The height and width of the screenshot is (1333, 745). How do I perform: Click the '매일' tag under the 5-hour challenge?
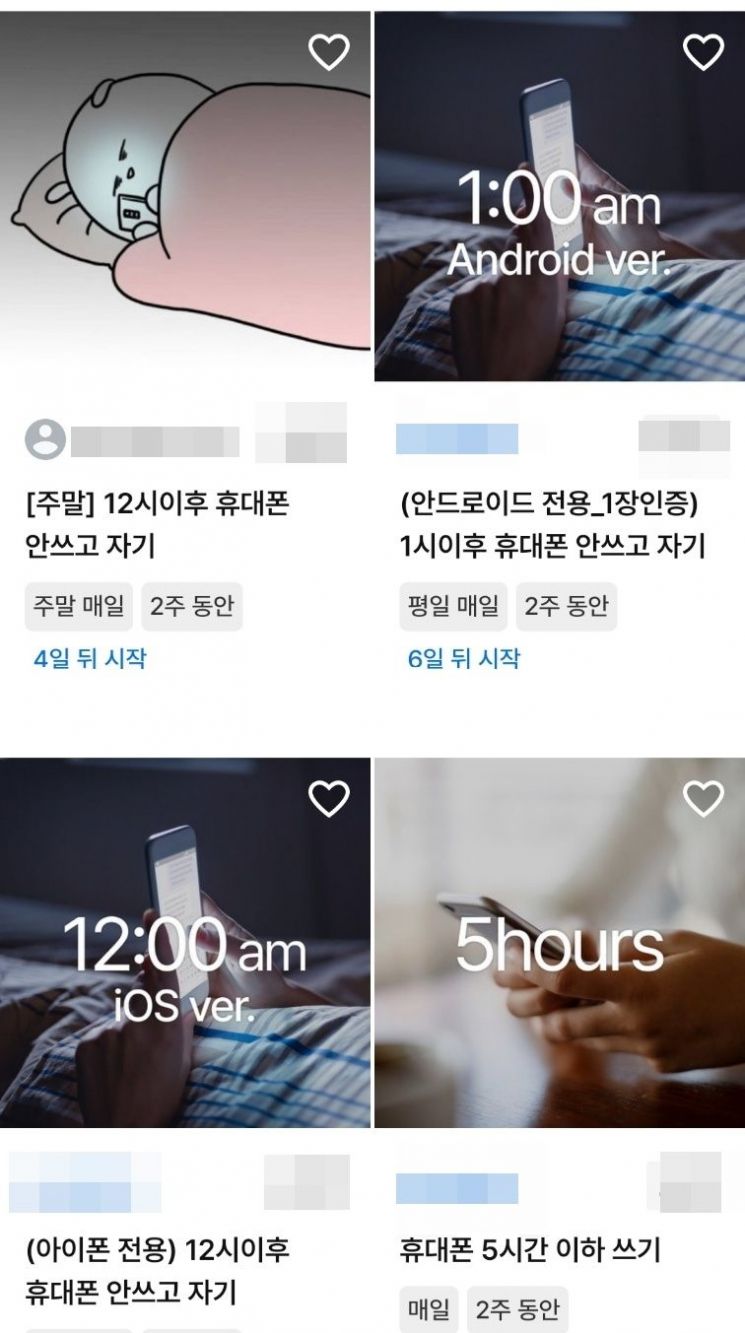pos(431,1306)
